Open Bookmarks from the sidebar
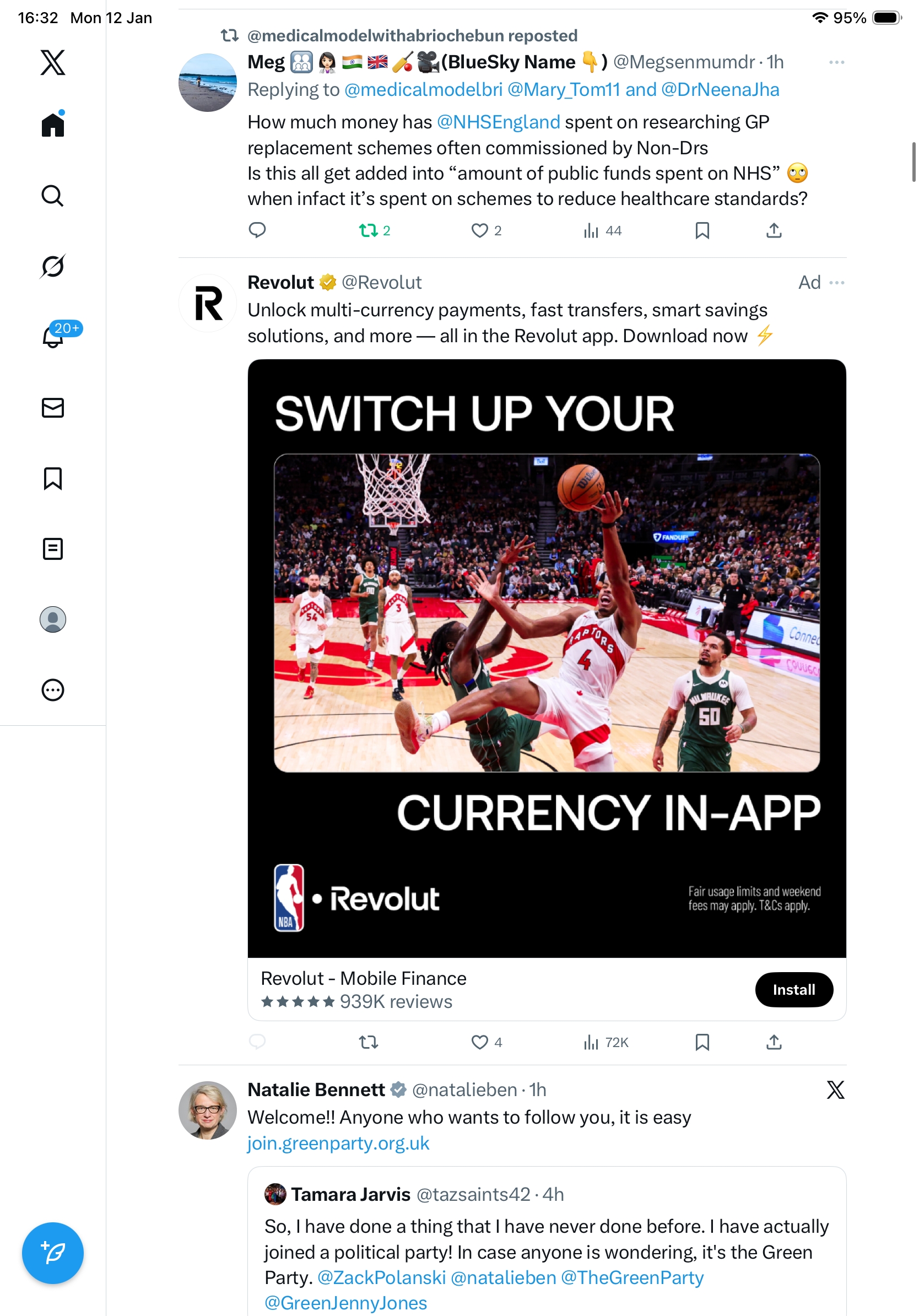Screen dimensions: 919x1316 coord(53,478)
